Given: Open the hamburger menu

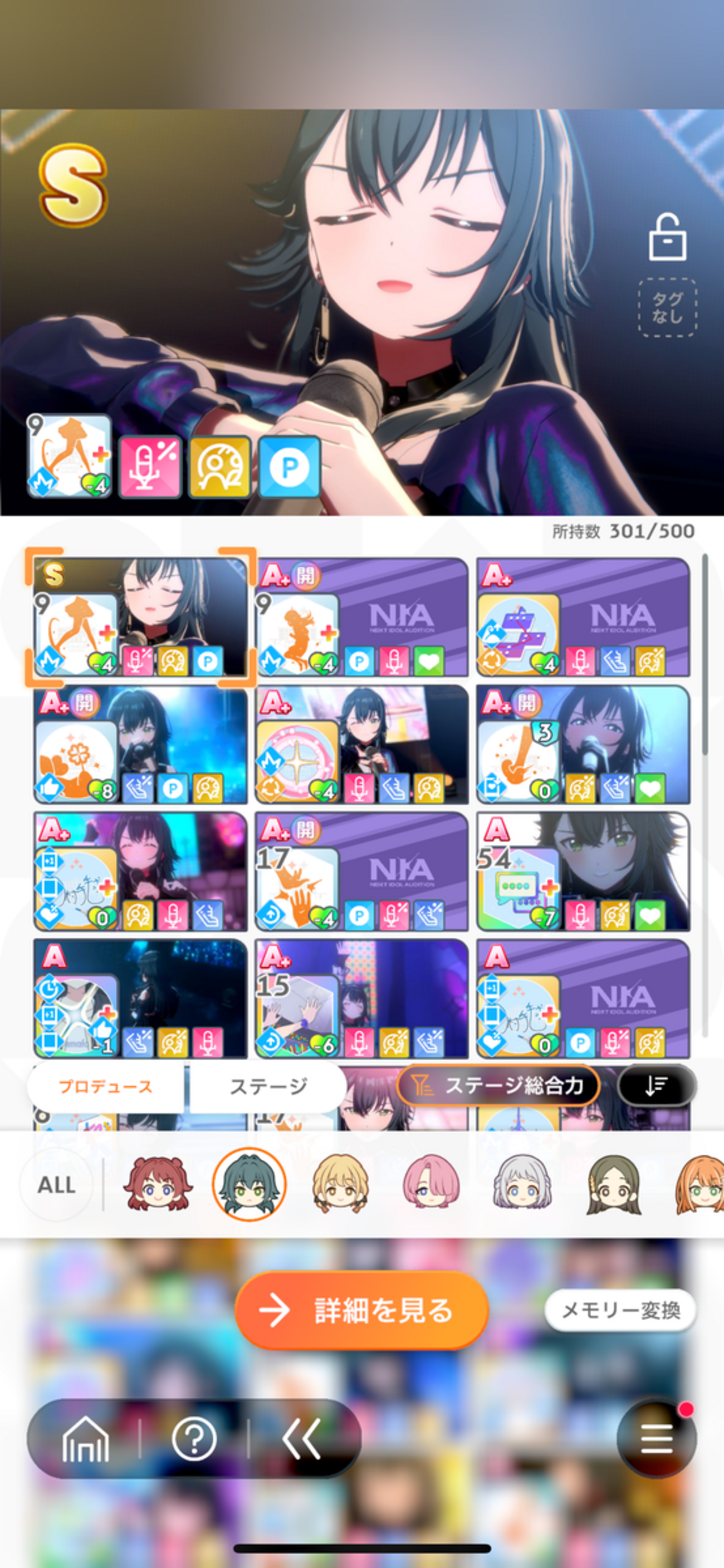Looking at the screenshot, I should [x=657, y=1439].
